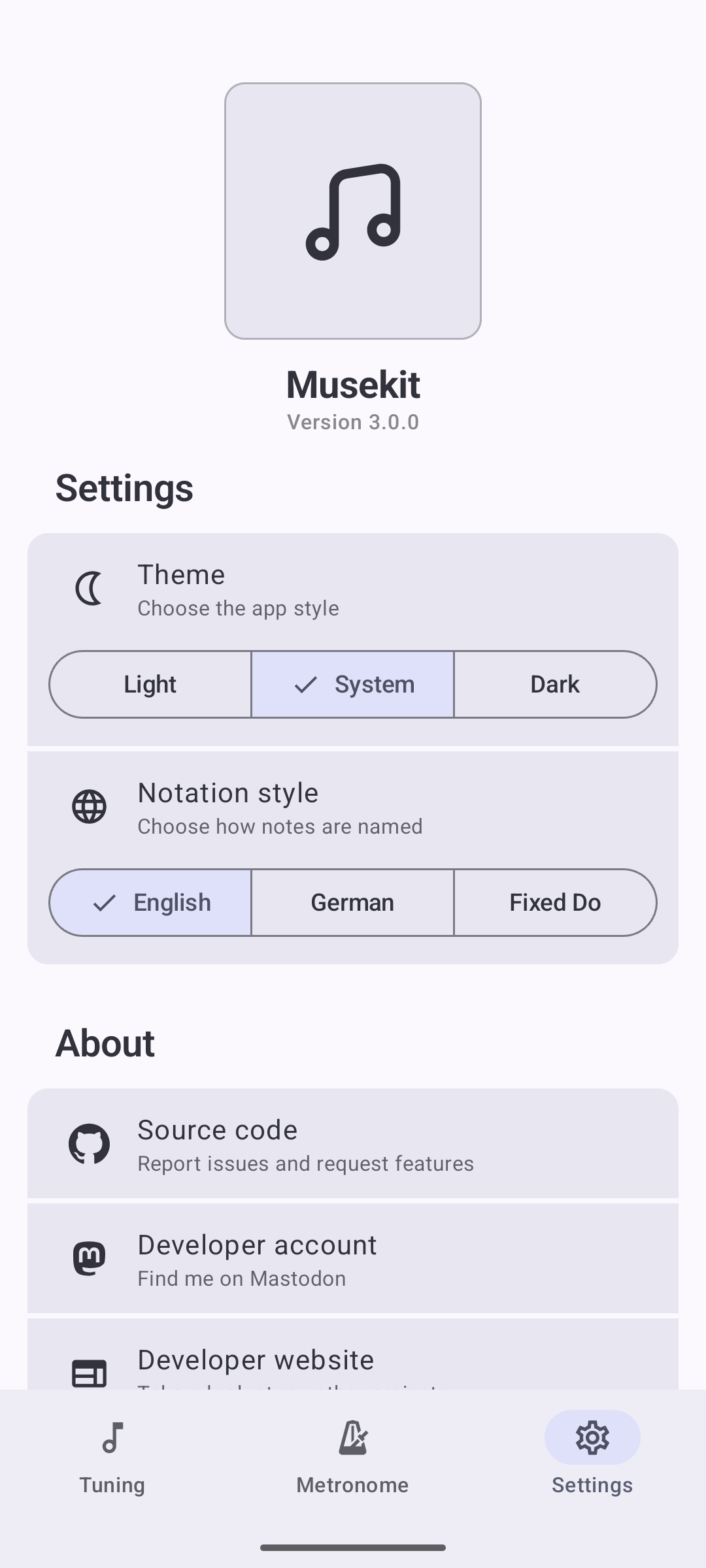Switch the theme to Dark
Image resolution: width=706 pixels, height=1568 pixels.
tap(555, 684)
